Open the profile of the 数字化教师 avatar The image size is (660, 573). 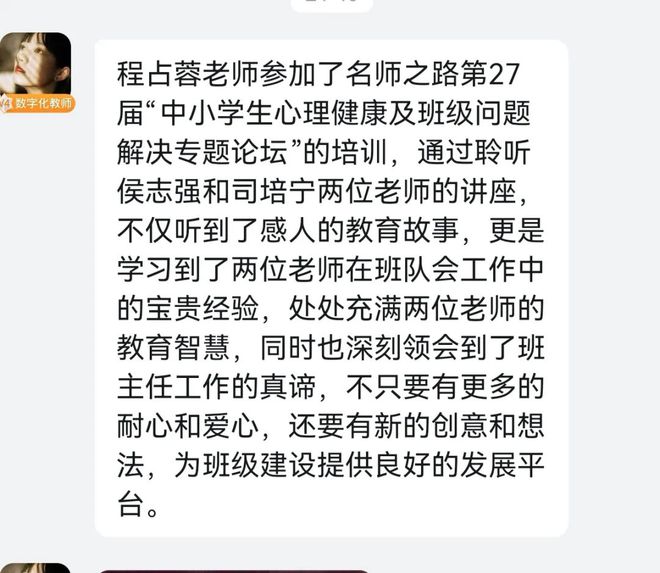[x=36, y=70]
